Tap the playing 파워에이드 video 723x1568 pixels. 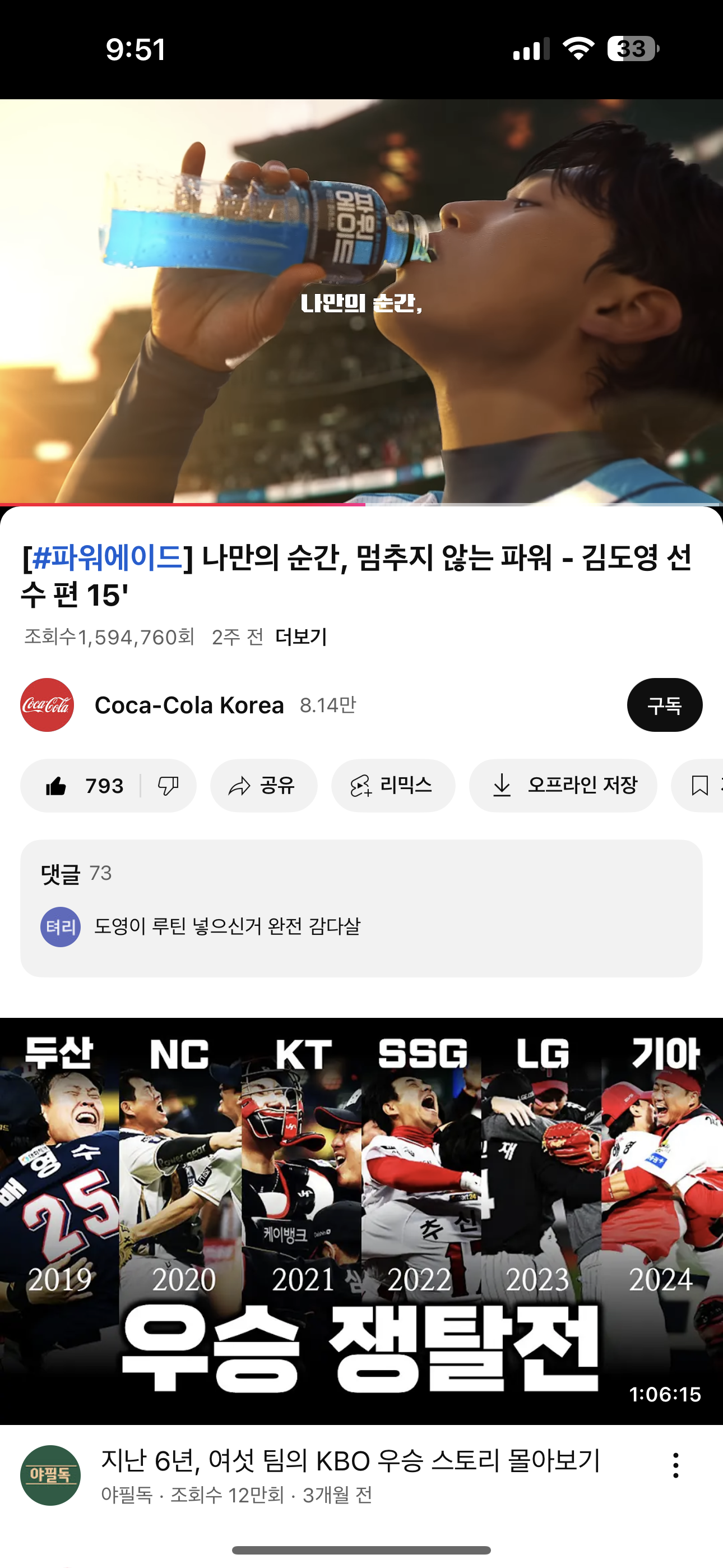tap(361, 302)
